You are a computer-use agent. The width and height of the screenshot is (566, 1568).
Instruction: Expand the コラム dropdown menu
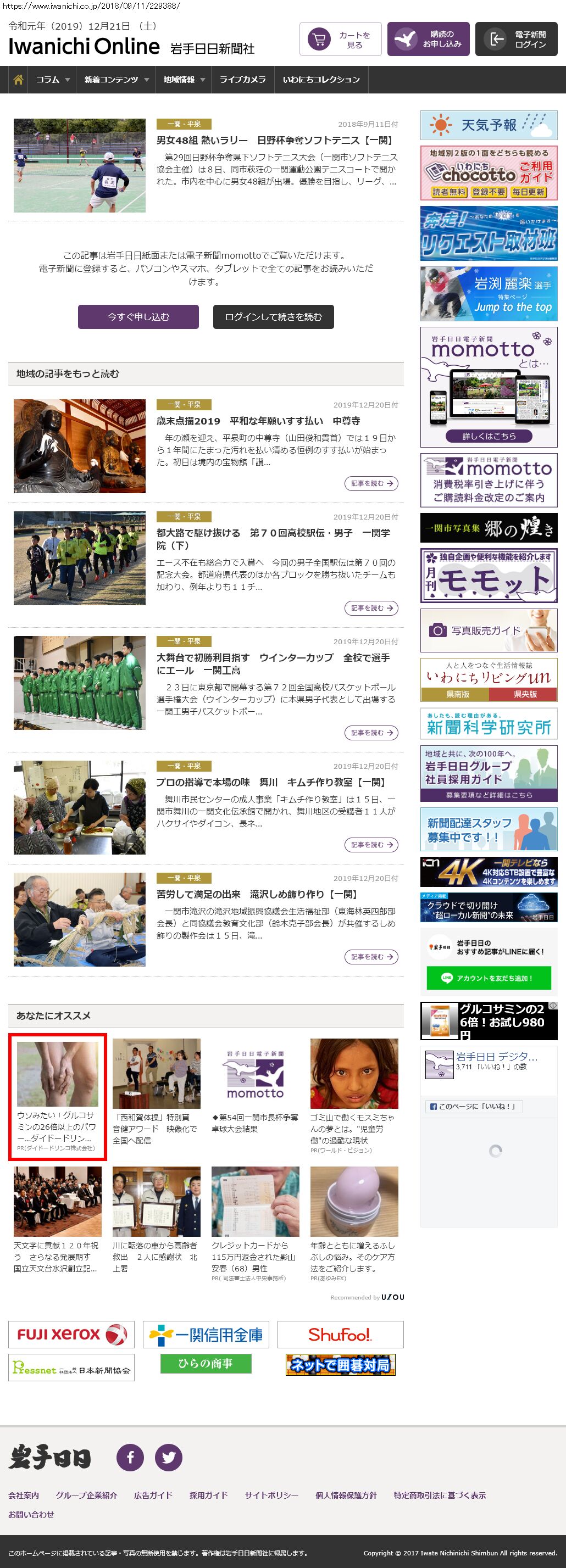coord(52,80)
